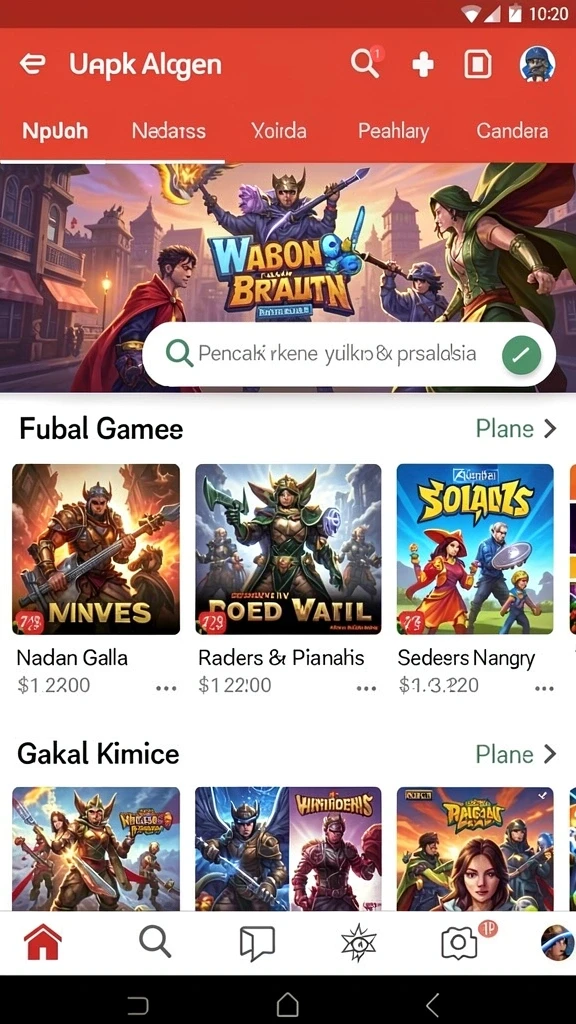Open the camera tab in bottom navigation

click(x=460, y=942)
